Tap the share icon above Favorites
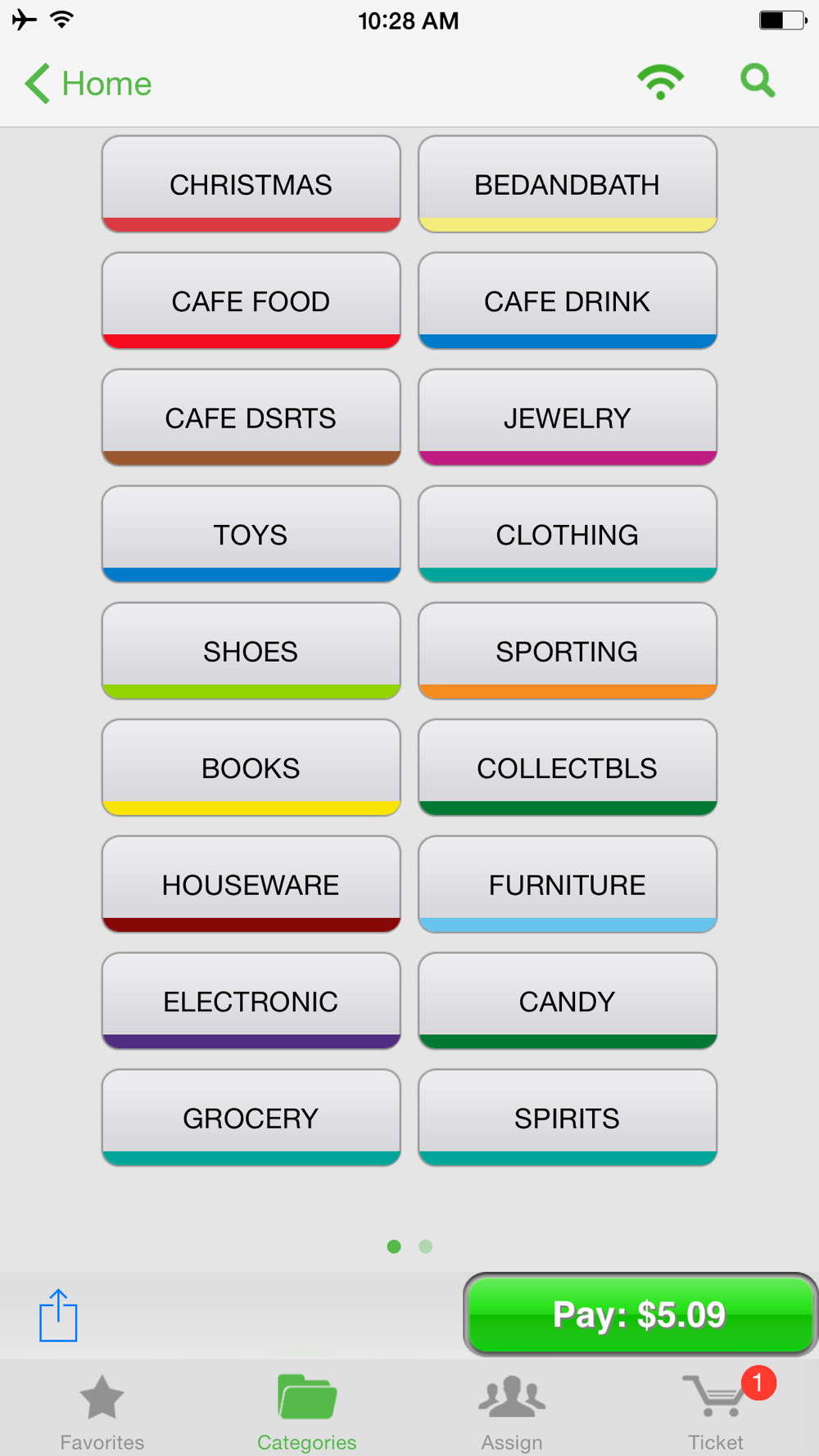The height and width of the screenshot is (1456, 819). tap(58, 1315)
